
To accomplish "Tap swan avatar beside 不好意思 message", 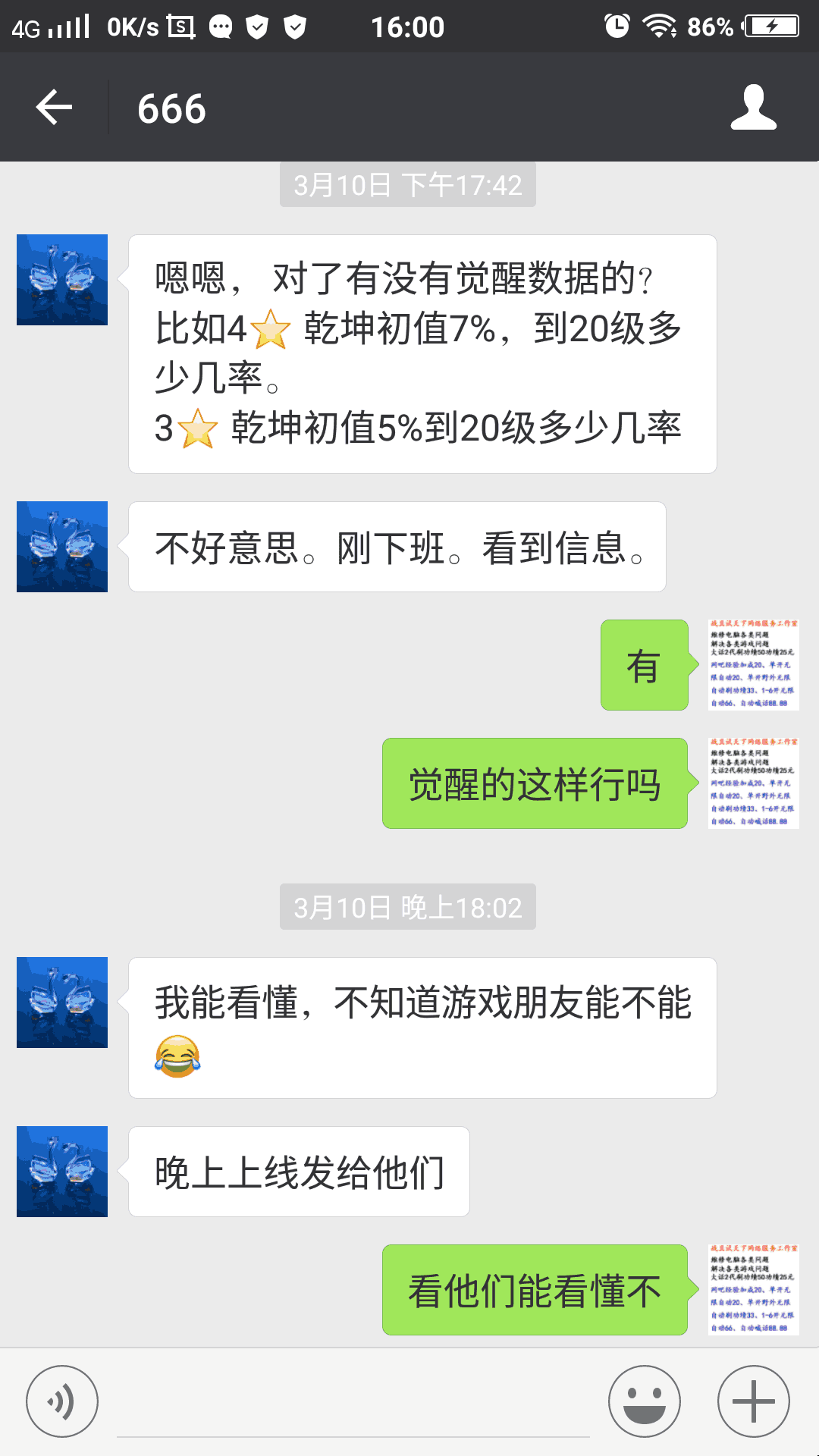I will [x=62, y=547].
